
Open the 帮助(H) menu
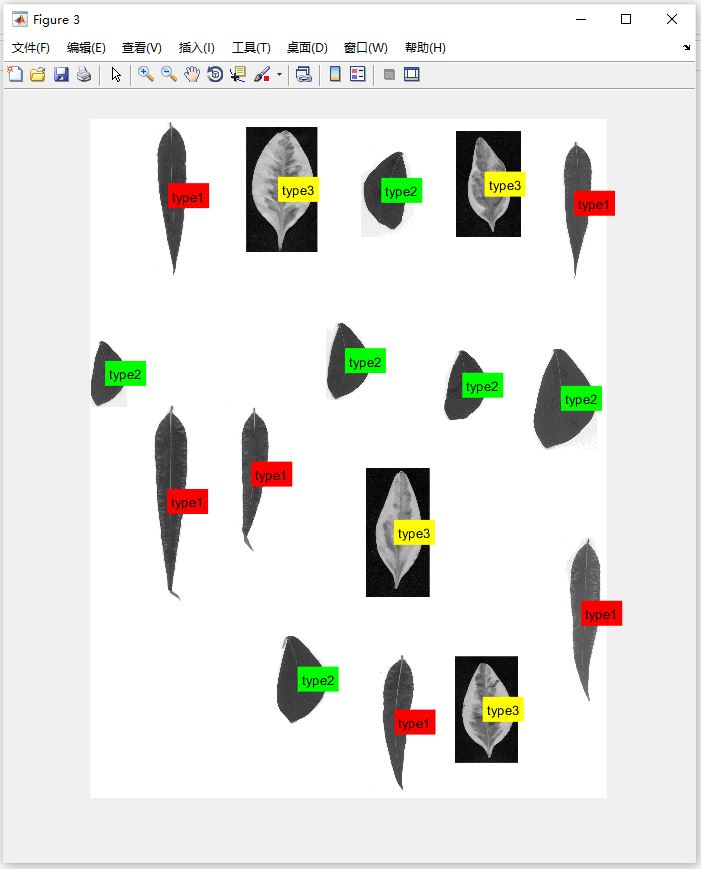point(425,48)
